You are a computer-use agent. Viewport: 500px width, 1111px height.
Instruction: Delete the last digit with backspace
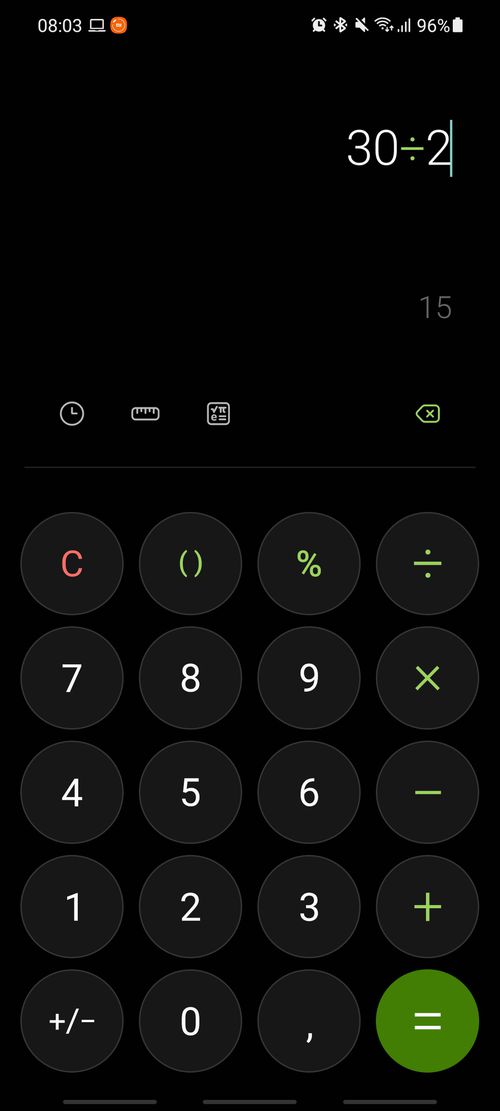(428, 414)
